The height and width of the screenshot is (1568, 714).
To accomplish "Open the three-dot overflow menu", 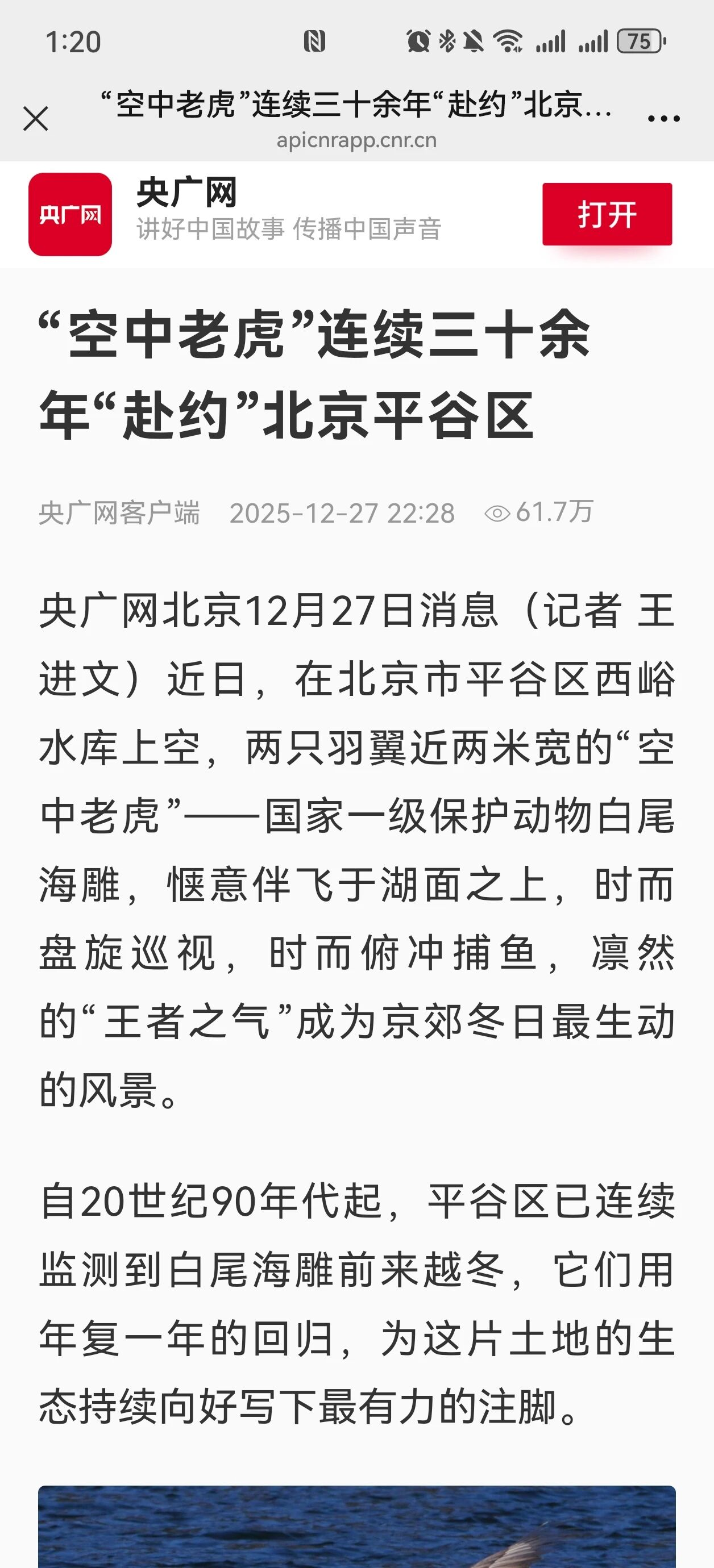I will tap(663, 119).
